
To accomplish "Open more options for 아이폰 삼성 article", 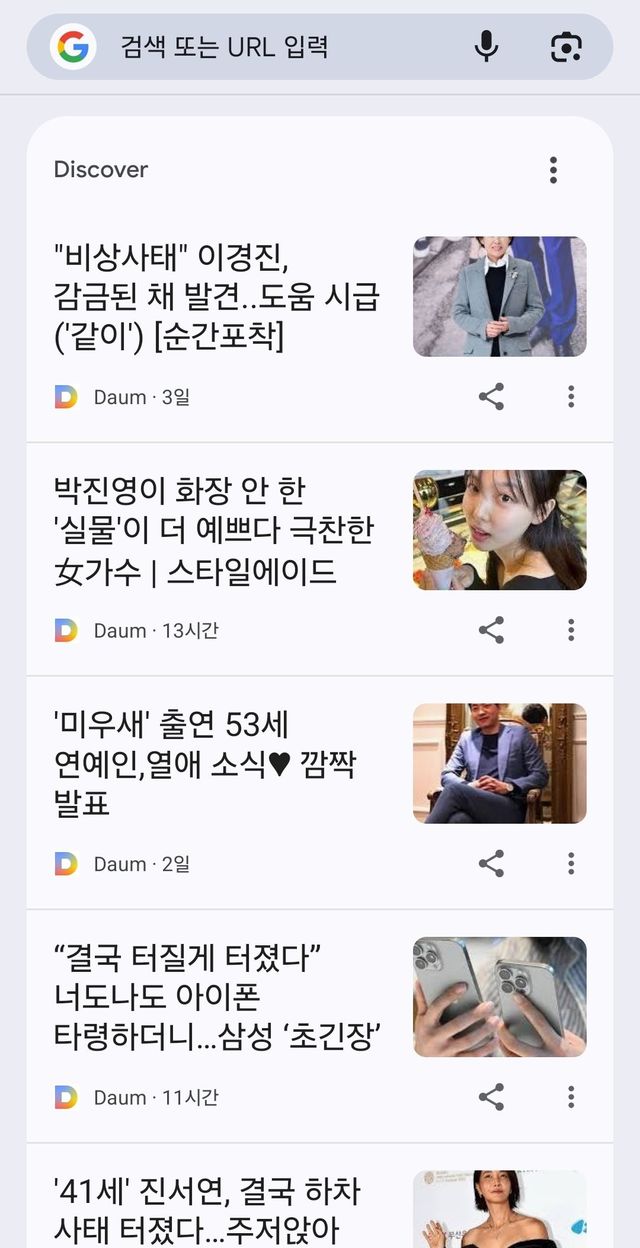I will 571,1097.
